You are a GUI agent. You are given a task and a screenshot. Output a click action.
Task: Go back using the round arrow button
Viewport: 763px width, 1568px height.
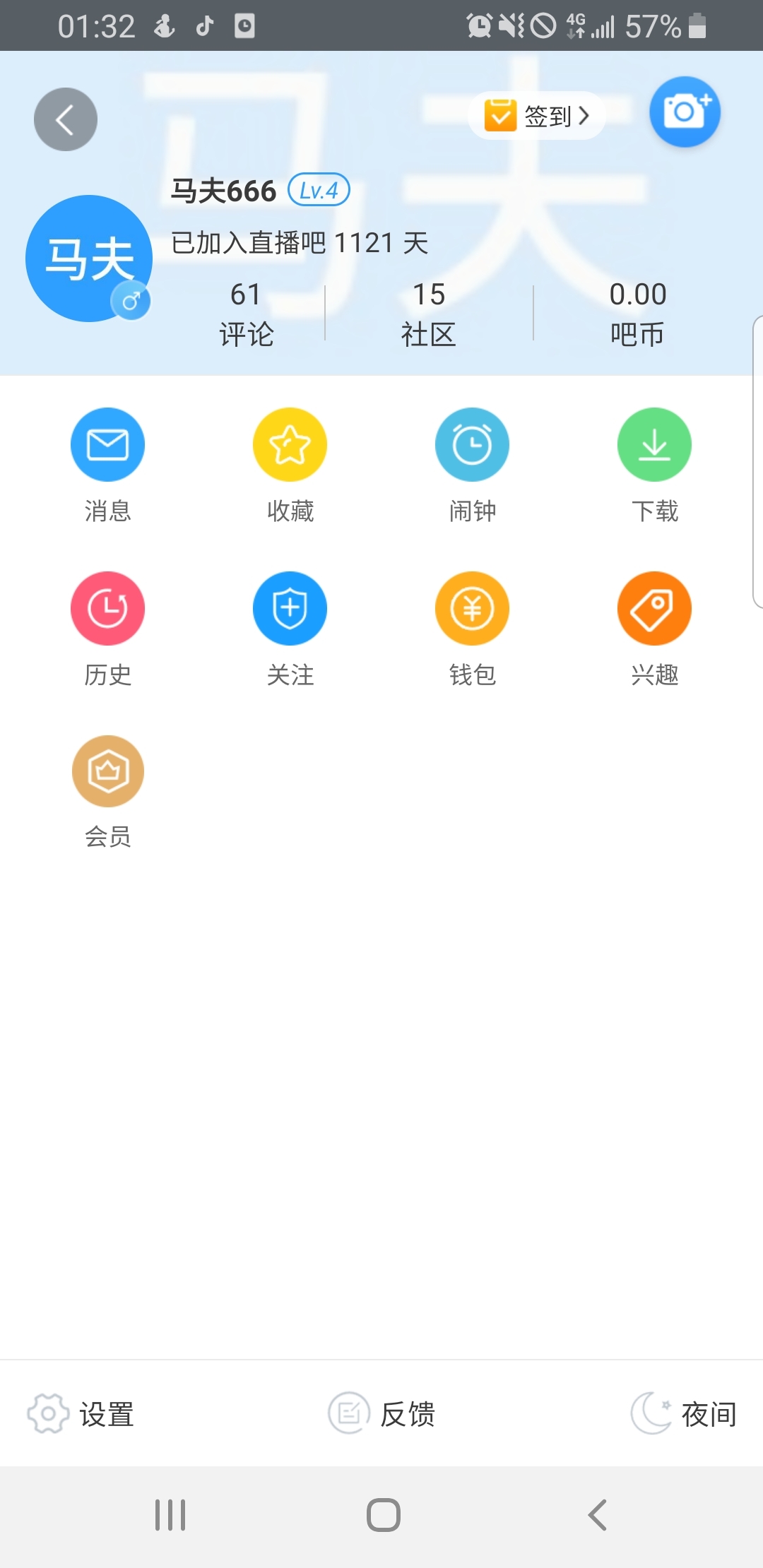[x=66, y=119]
